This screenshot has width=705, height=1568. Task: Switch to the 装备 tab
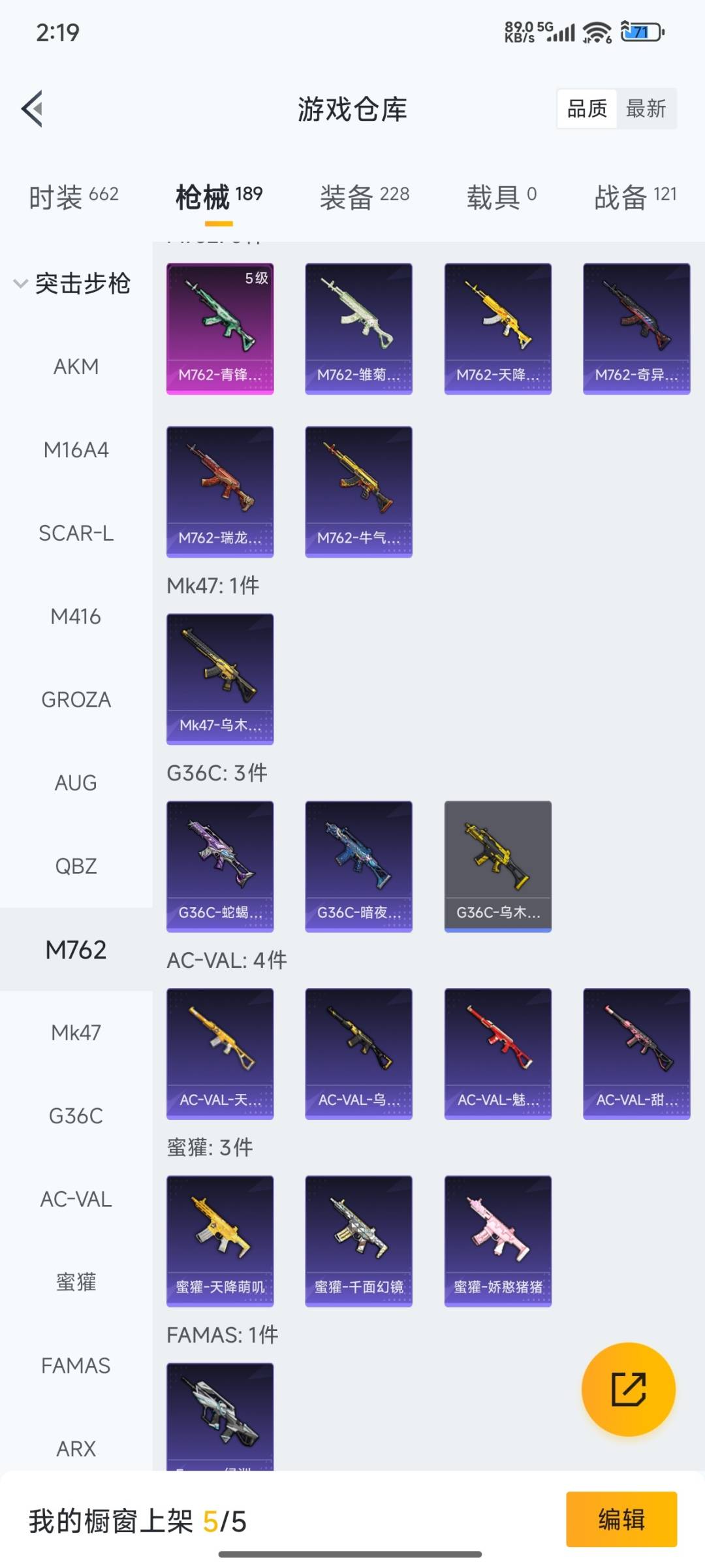tap(364, 196)
